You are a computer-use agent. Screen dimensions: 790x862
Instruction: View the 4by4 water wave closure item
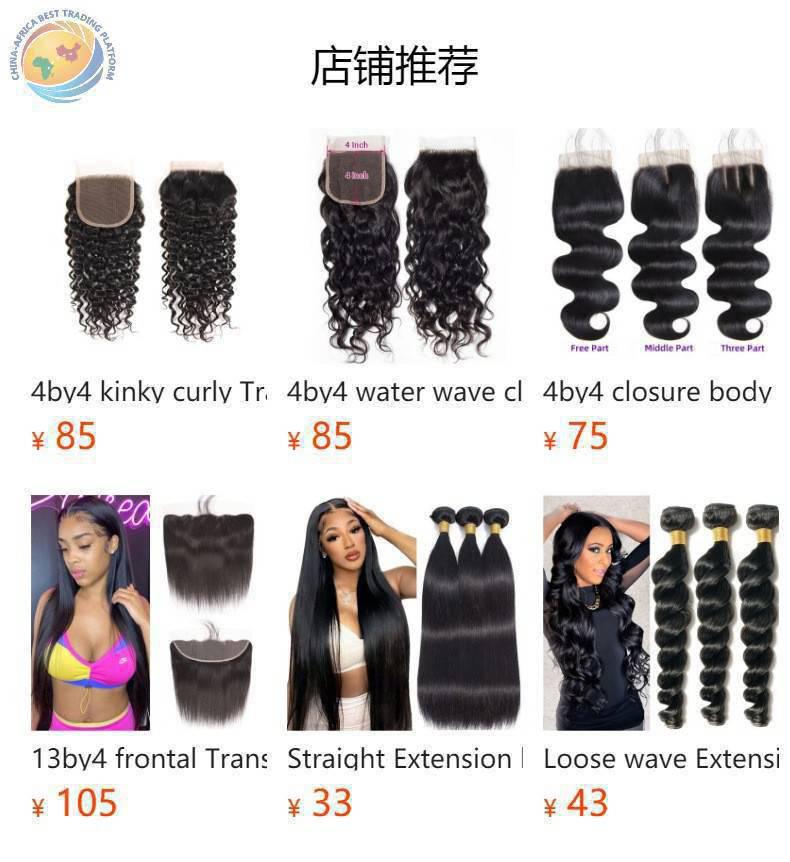(404, 248)
